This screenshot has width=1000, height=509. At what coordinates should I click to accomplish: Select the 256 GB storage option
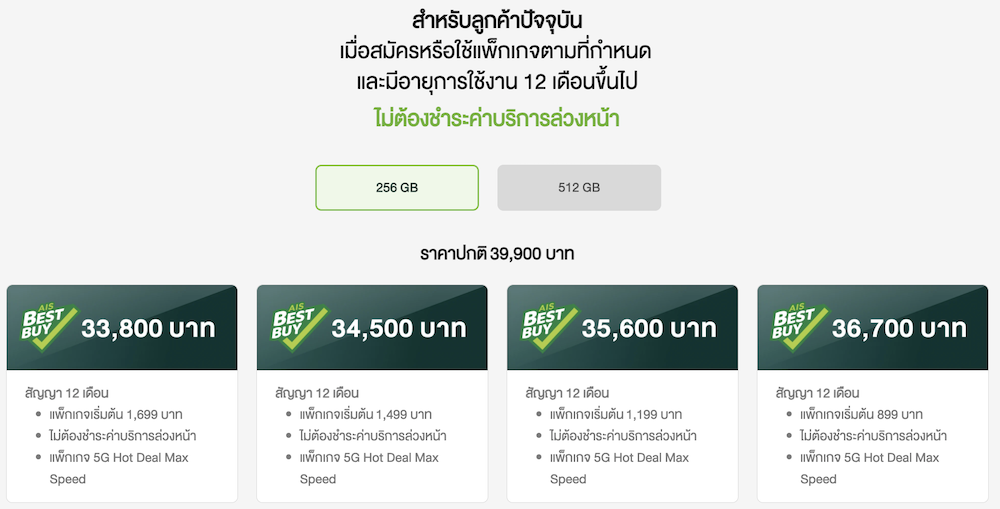coord(396,188)
